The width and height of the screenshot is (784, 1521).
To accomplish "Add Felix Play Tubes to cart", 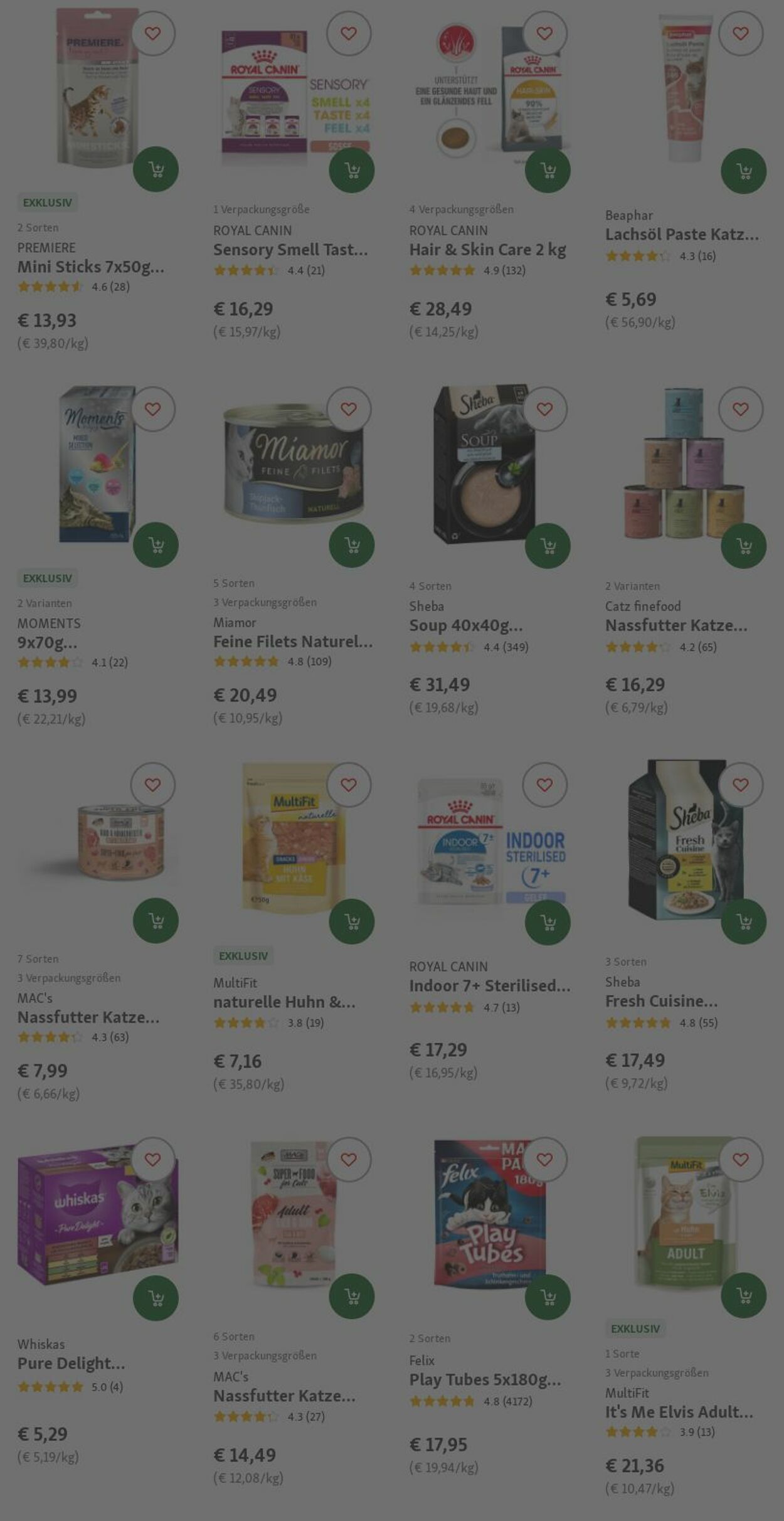I will [x=548, y=1296].
